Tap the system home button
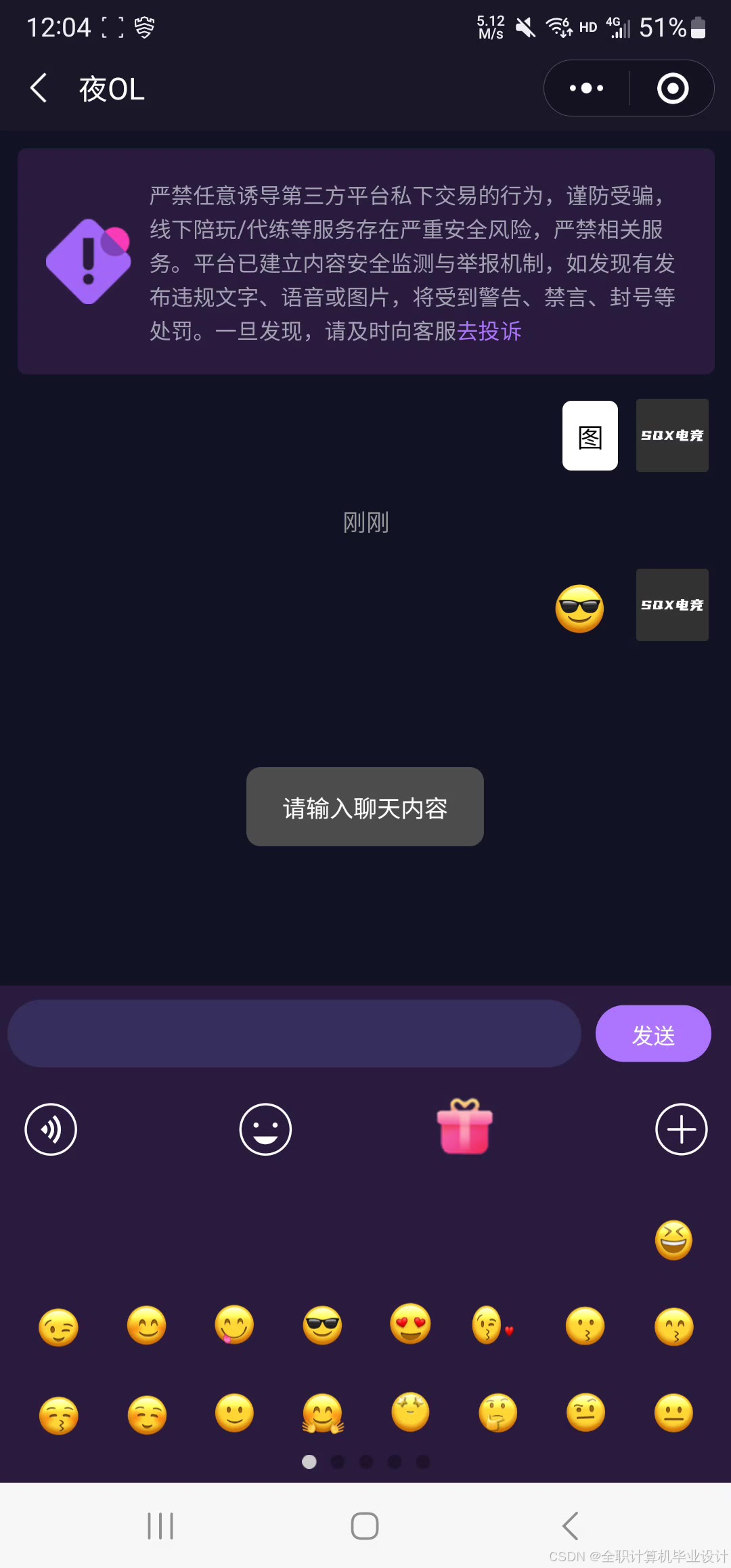Viewport: 731px width, 1568px height. pos(365,1526)
